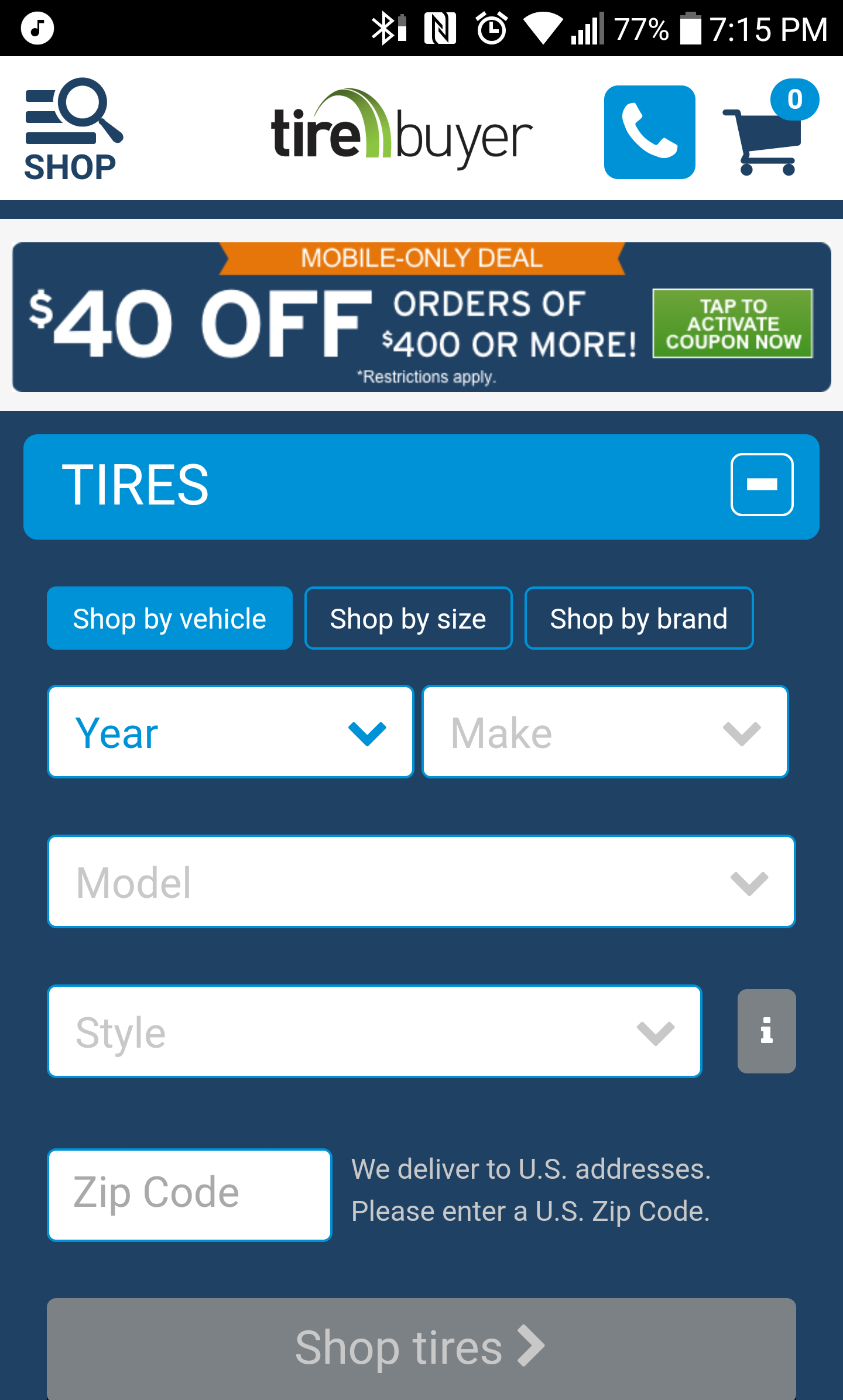Collapse the TIRES section
This screenshot has width=843, height=1400.
(762, 485)
